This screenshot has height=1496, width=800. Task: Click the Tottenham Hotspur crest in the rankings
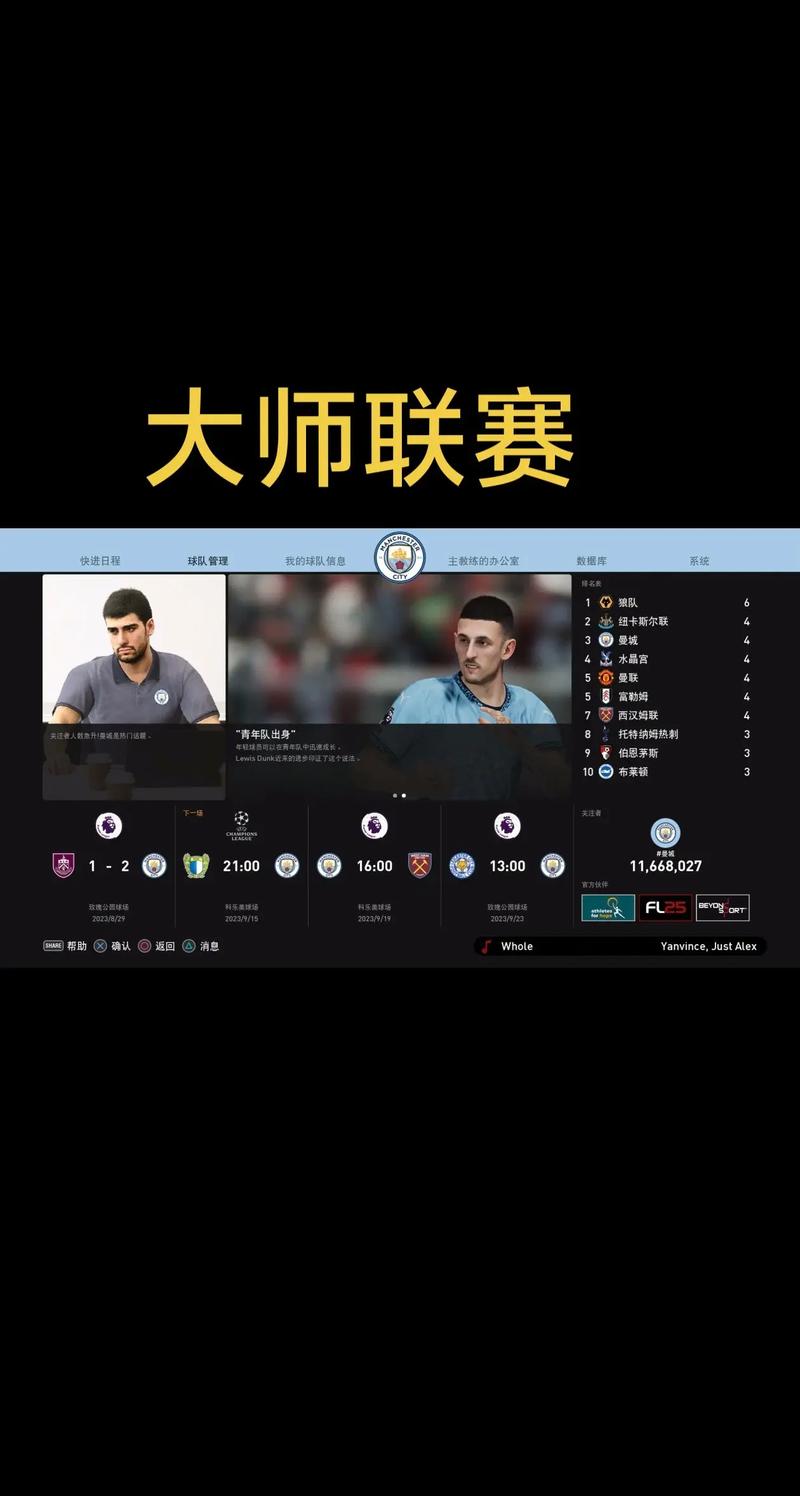(606, 733)
